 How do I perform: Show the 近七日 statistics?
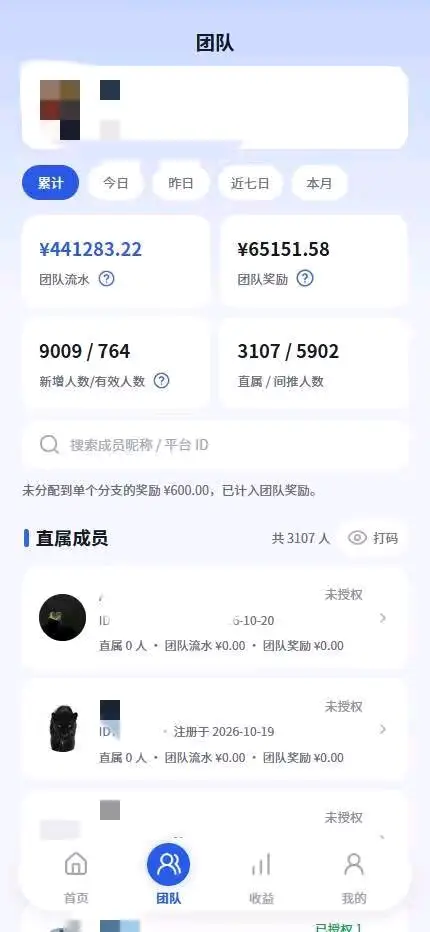pyautogui.click(x=250, y=183)
